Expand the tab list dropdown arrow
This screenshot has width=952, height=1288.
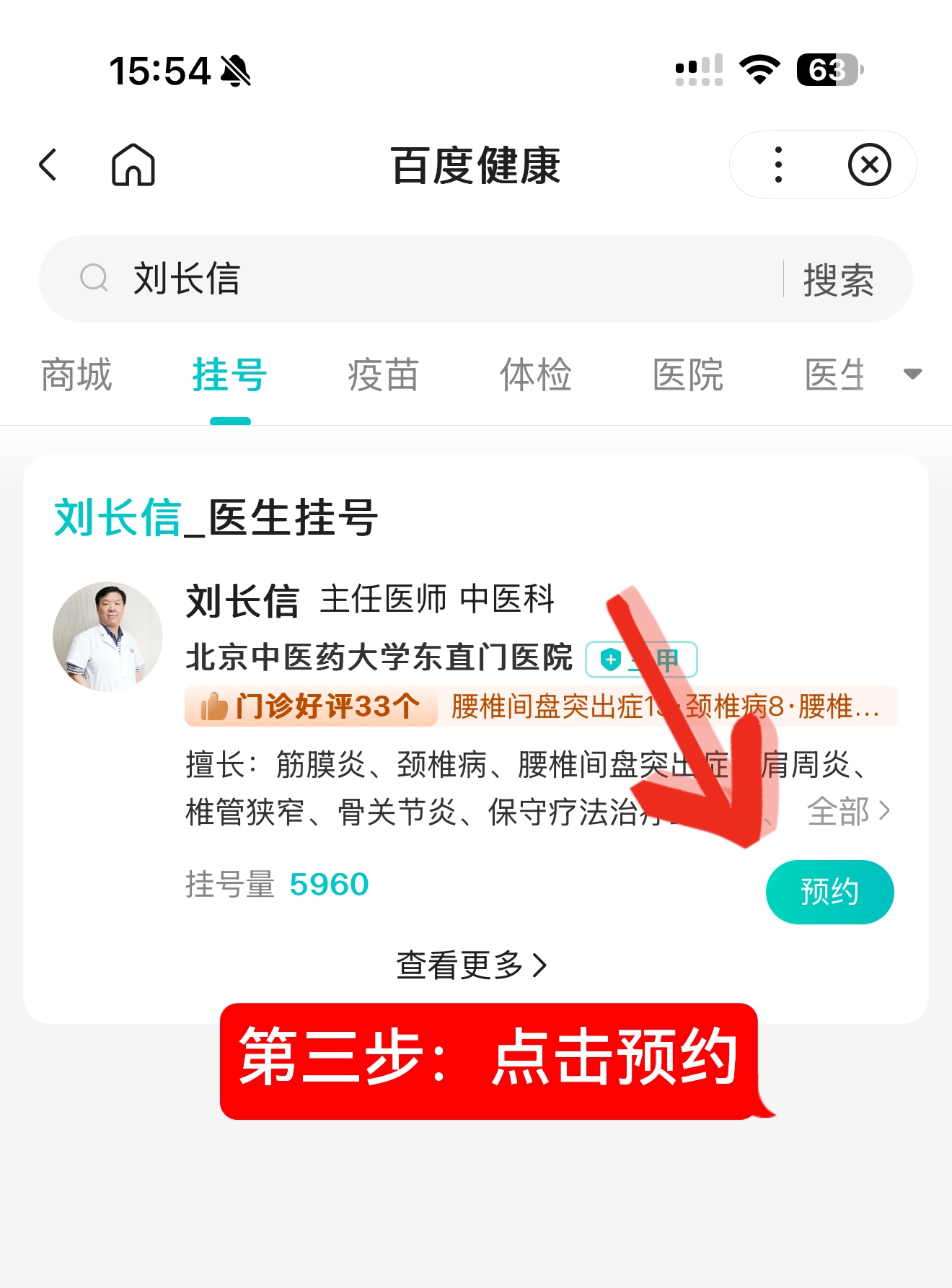912,374
